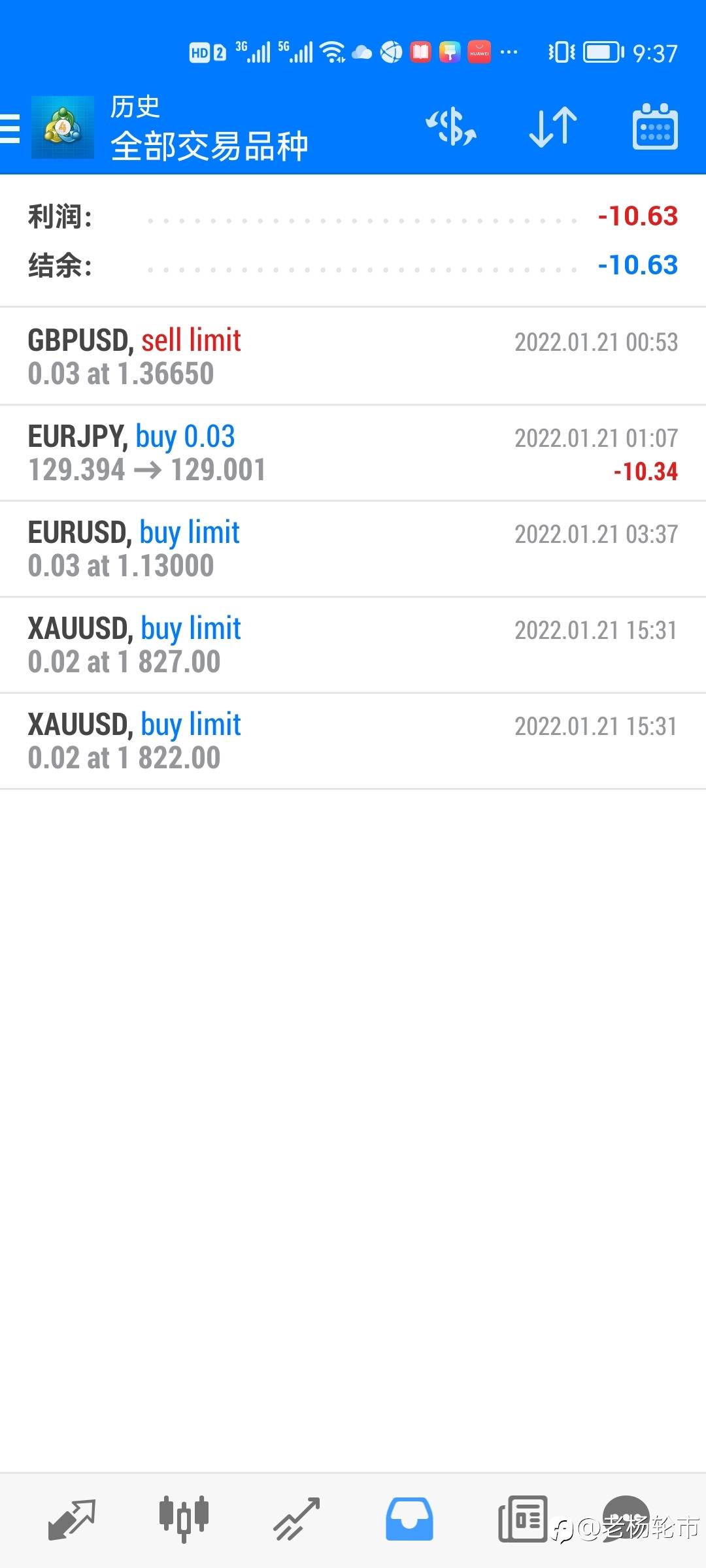Select the History inbox tab

(409, 1520)
